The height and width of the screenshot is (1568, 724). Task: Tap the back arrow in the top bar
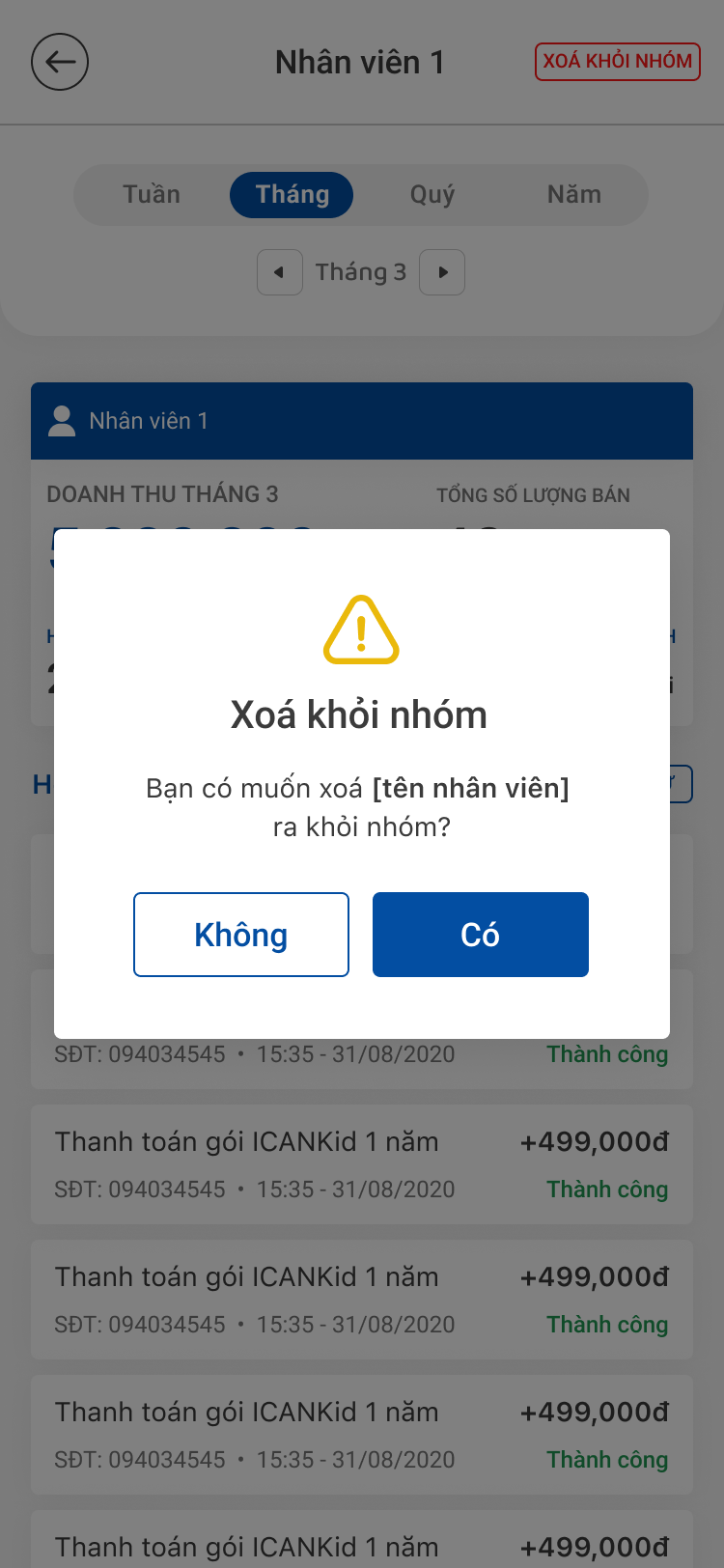click(60, 62)
